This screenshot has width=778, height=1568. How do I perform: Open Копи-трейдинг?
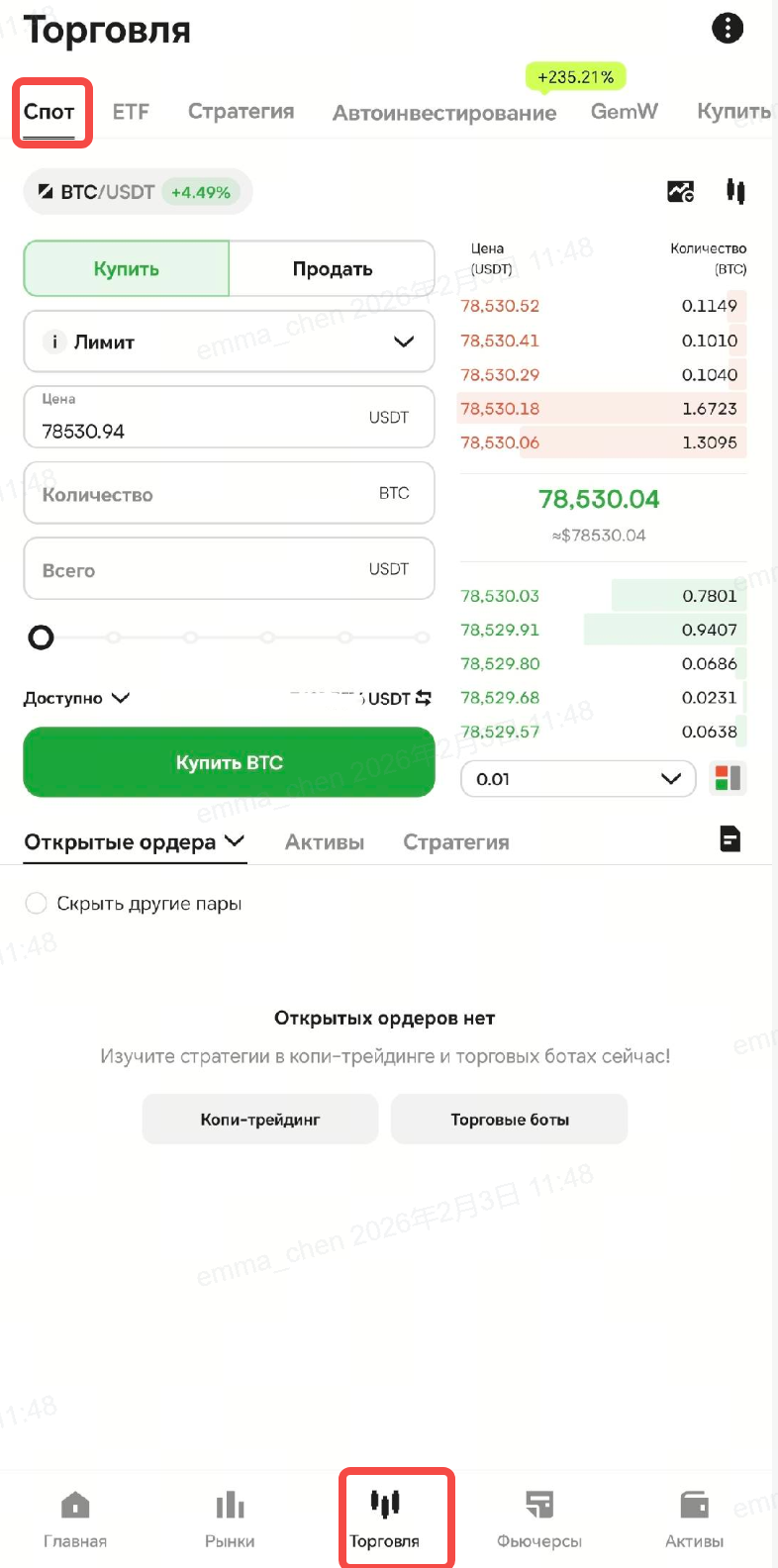pyautogui.click(x=260, y=1120)
